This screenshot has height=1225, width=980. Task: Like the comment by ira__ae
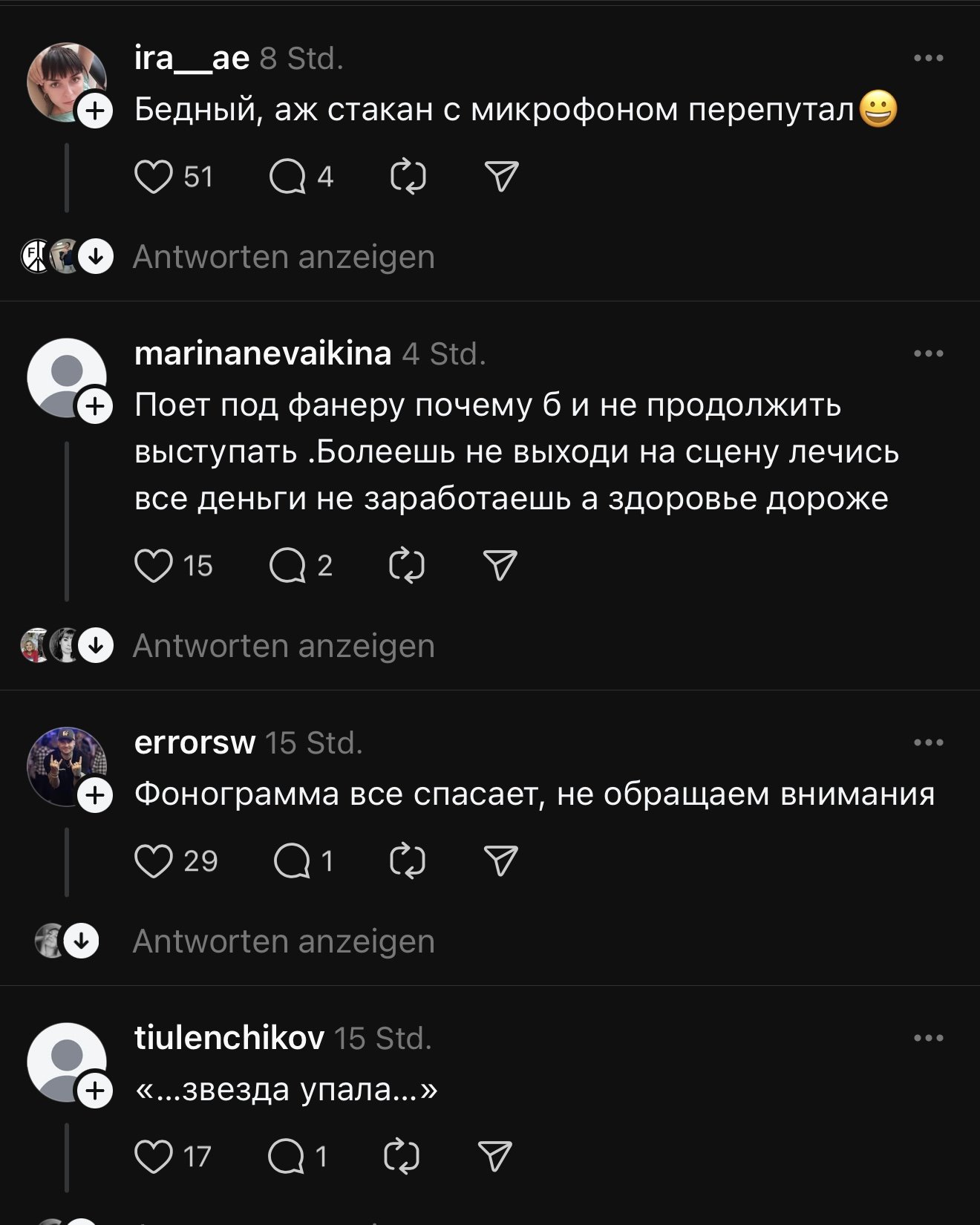pyautogui.click(x=154, y=177)
